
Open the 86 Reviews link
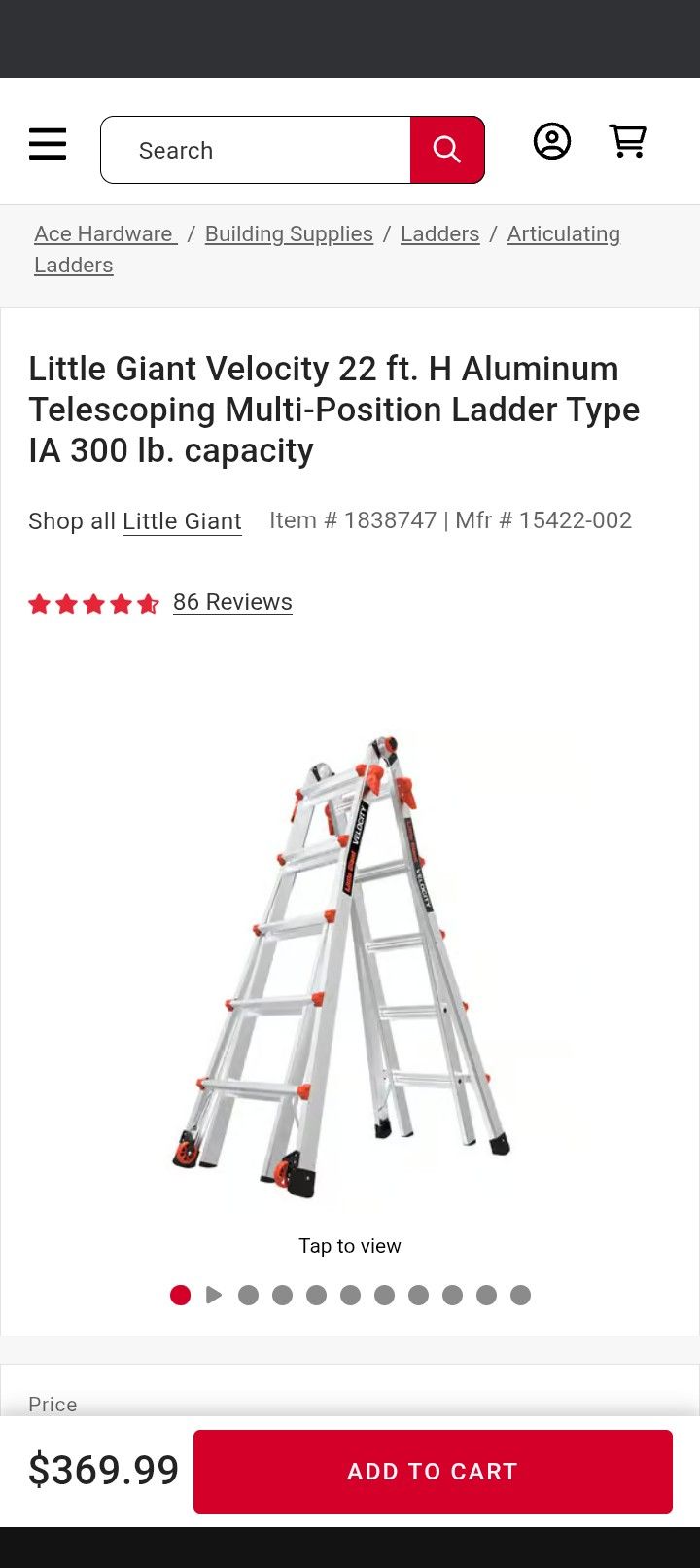pyautogui.click(x=231, y=601)
